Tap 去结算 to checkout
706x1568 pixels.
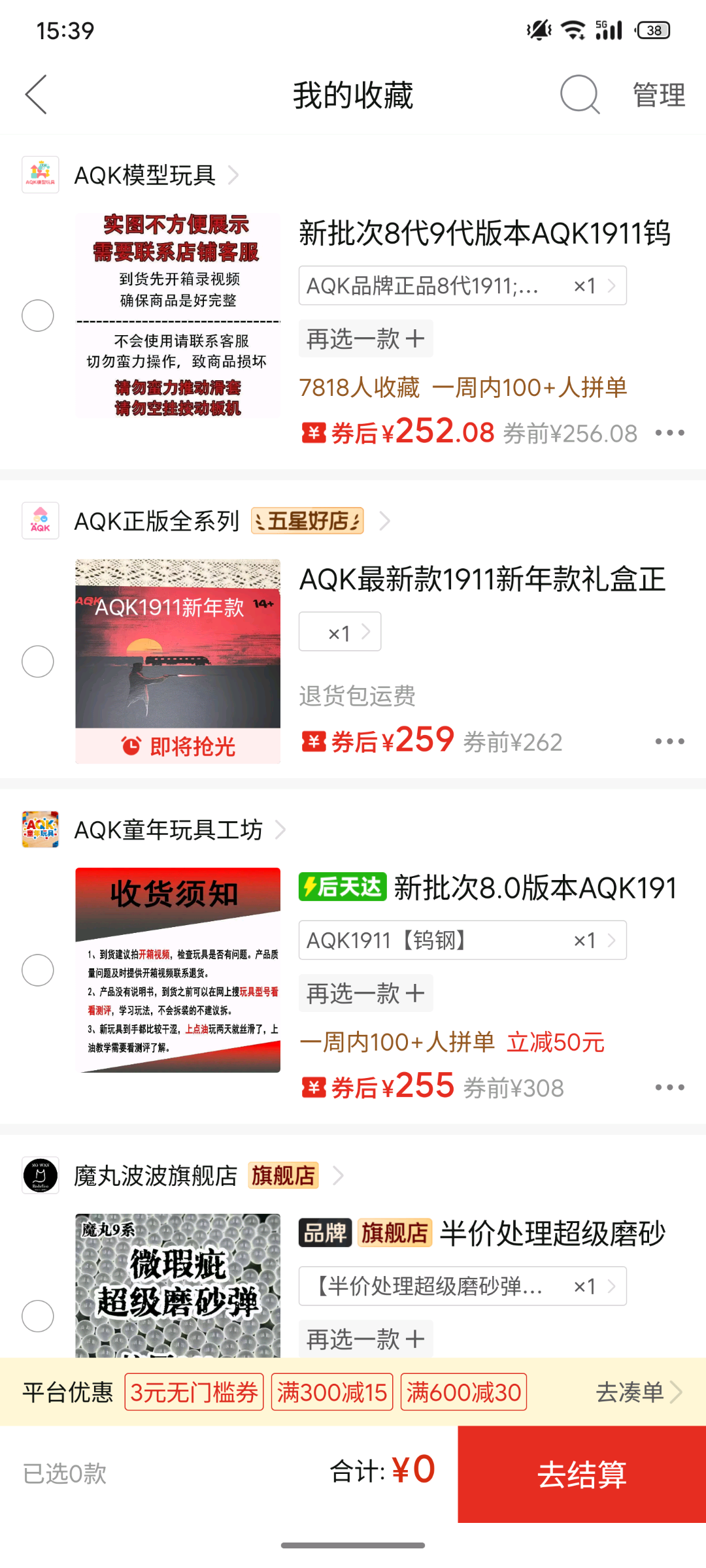pos(580,1473)
